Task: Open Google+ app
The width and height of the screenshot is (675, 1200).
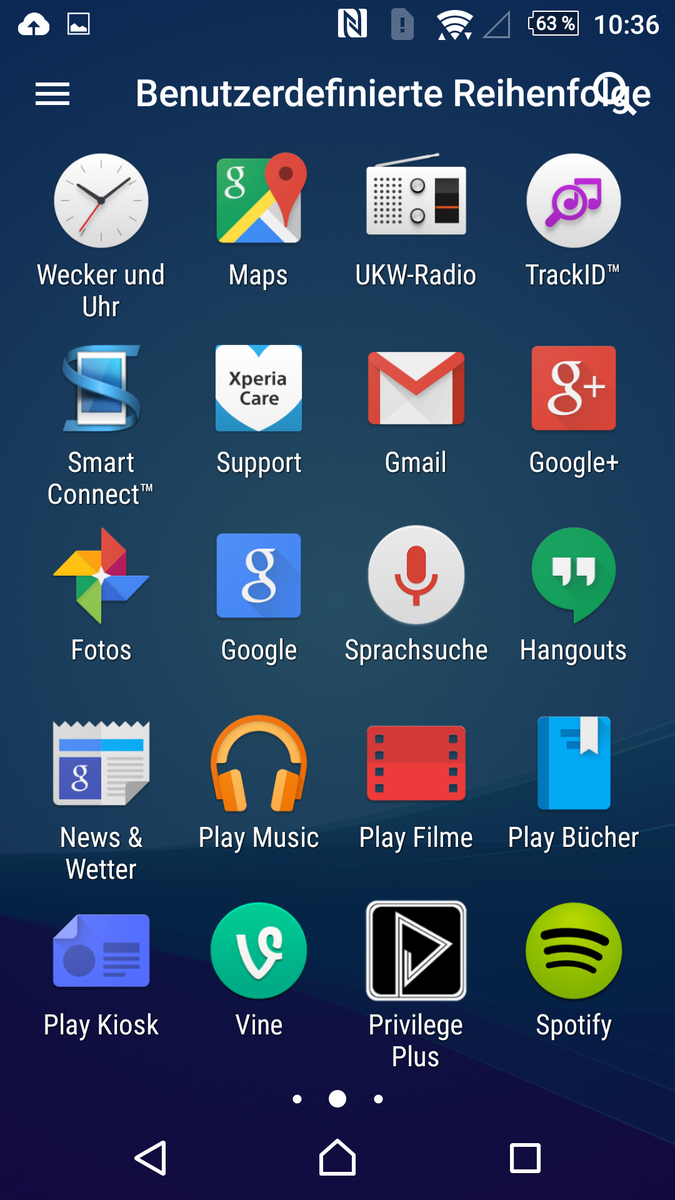Action: click(573, 389)
